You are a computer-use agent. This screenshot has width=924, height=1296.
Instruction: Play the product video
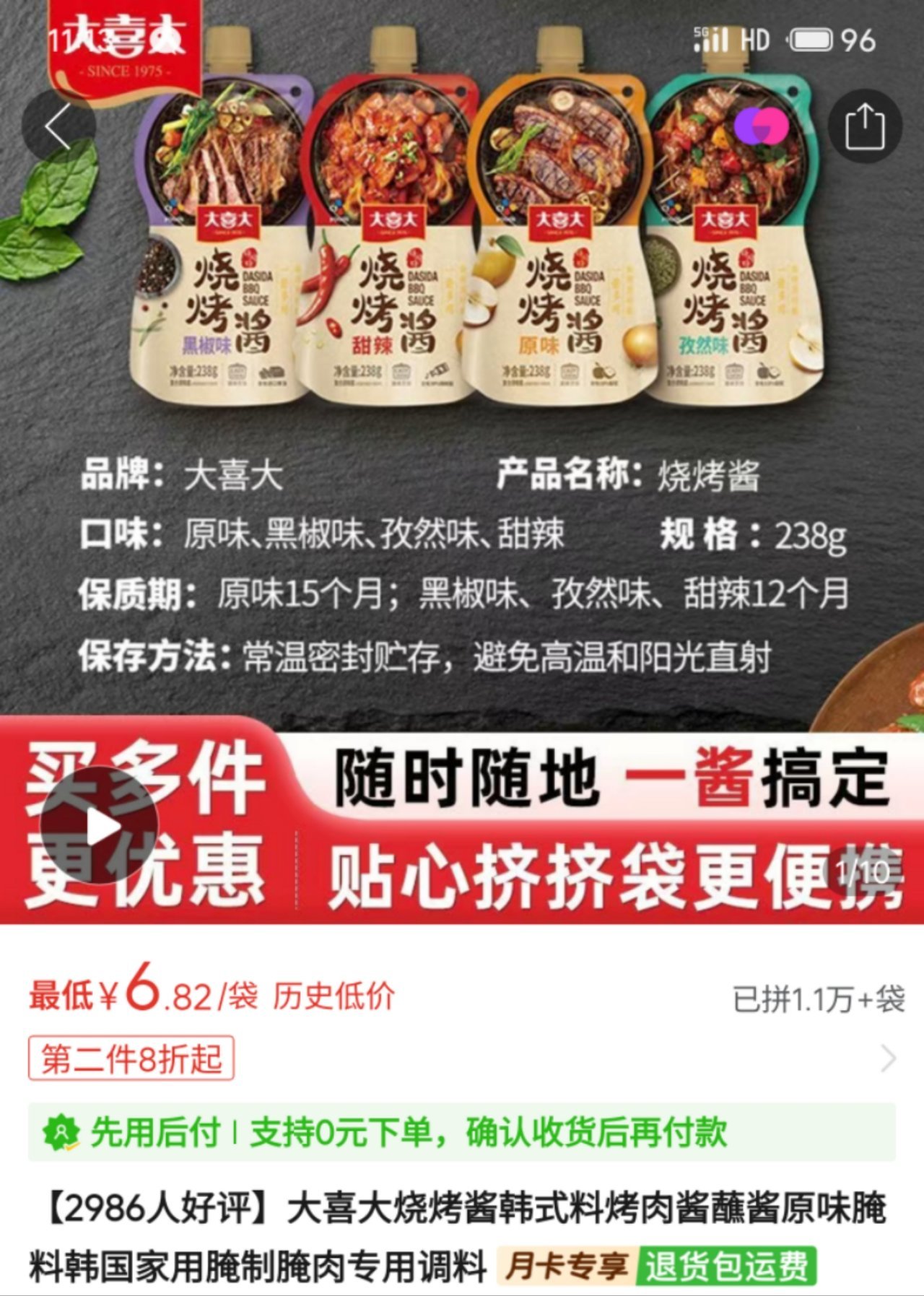100,826
